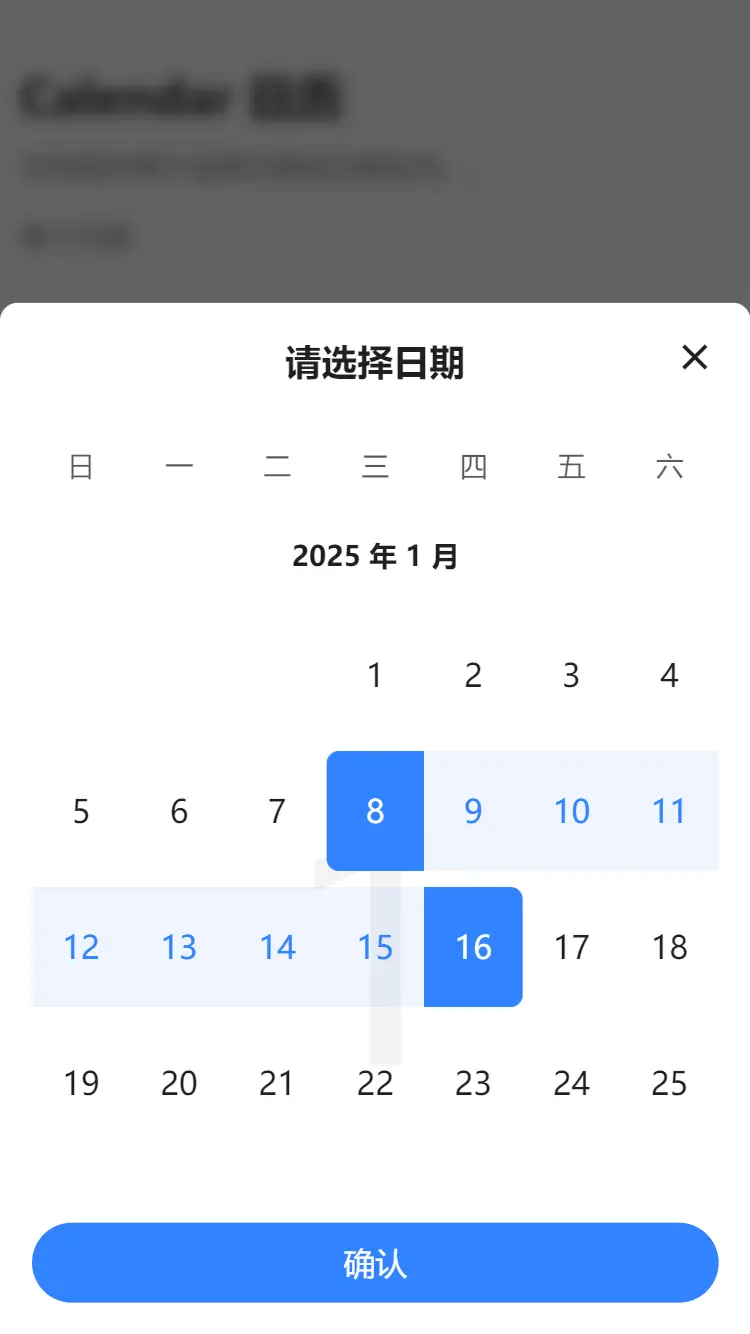Screen dimensions: 750x1334
Task: Select January 17 as the date
Action: click(x=571, y=947)
